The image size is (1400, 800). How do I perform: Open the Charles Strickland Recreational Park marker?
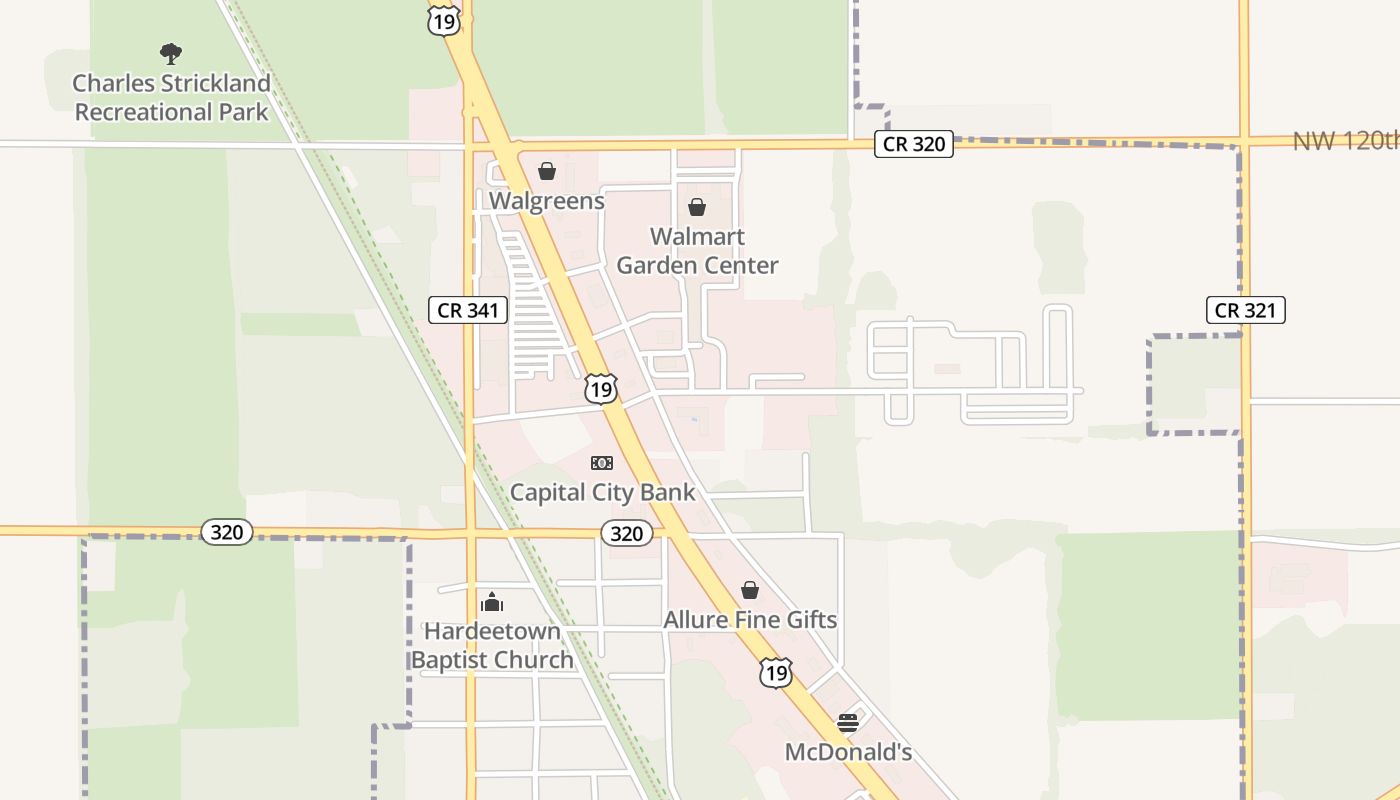pyautogui.click(x=171, y=54)
